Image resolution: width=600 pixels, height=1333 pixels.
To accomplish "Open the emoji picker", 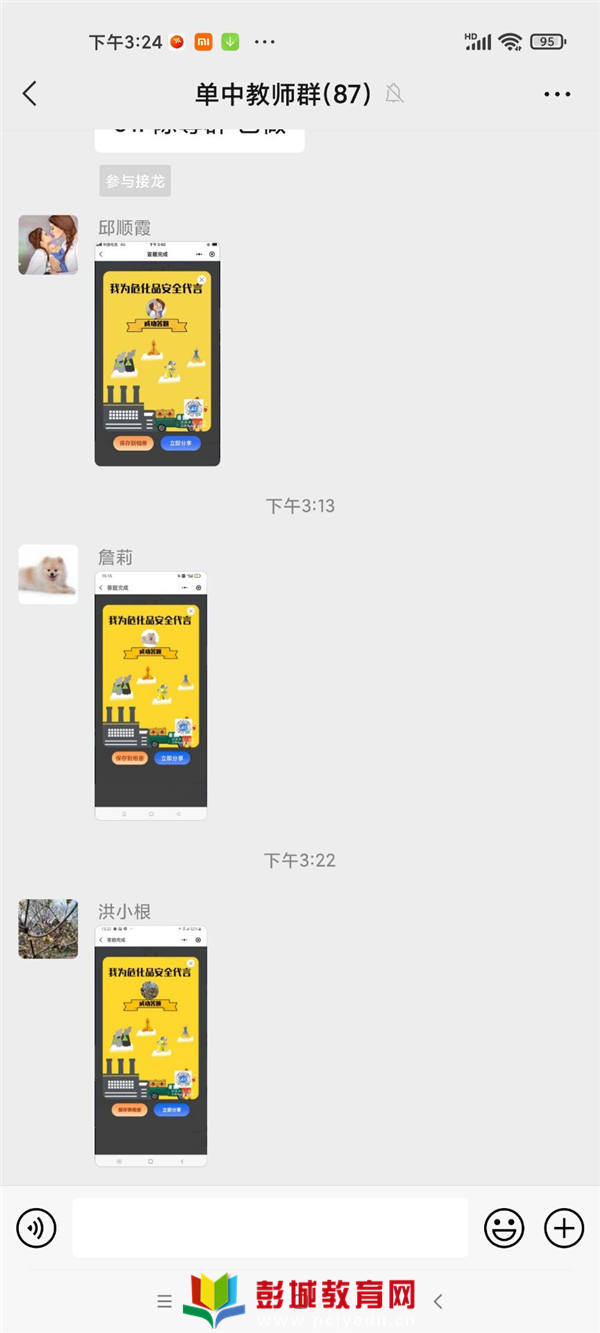I will point(504,1227).
